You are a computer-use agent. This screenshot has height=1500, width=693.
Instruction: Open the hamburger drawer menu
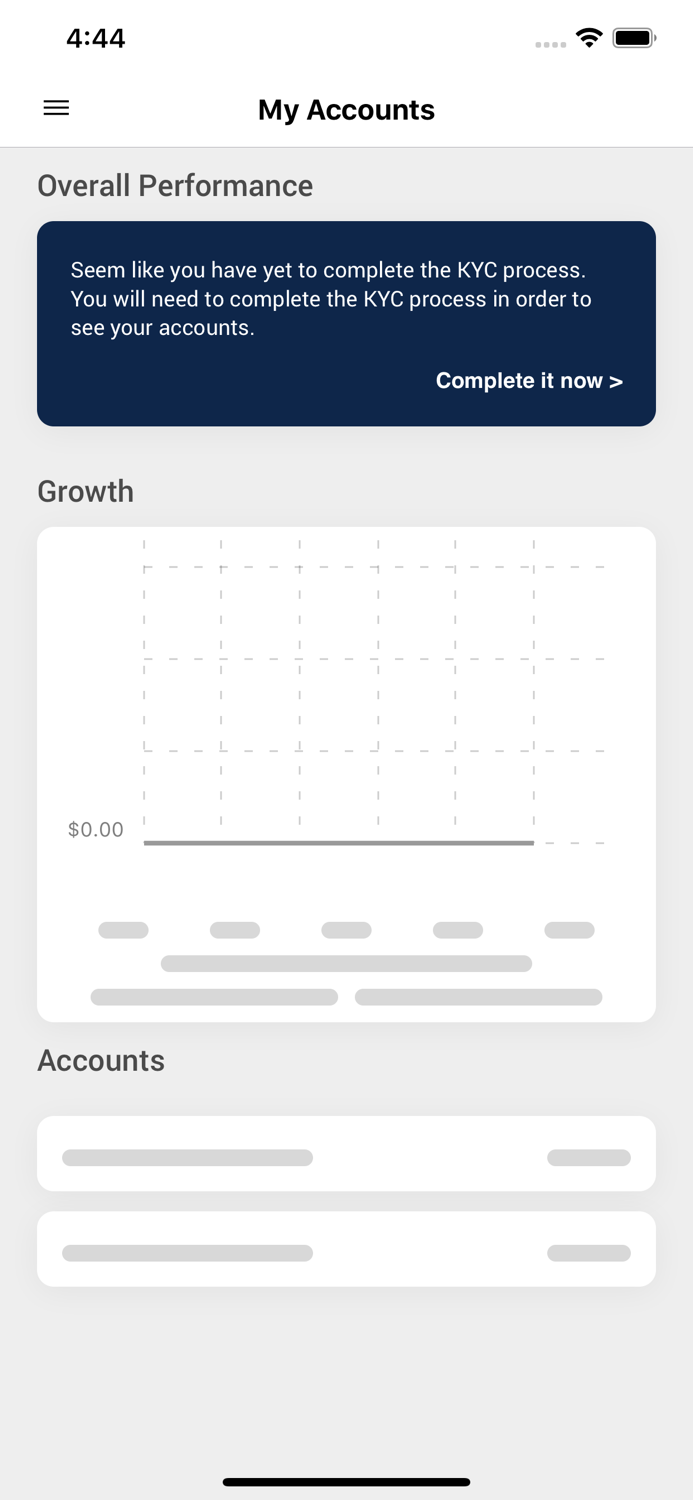[56, 108]
